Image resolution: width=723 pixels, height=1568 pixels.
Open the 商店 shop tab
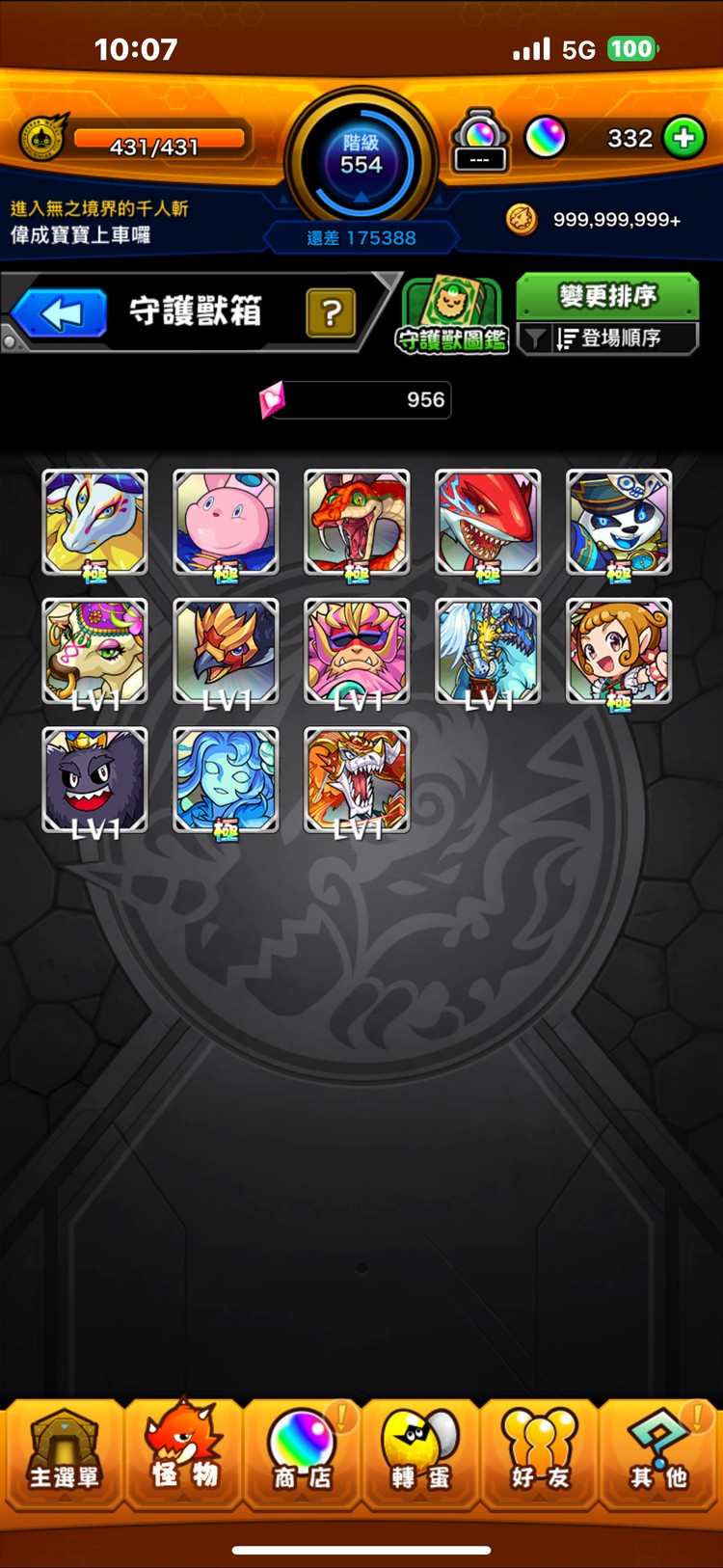[x=303, y=1456]
